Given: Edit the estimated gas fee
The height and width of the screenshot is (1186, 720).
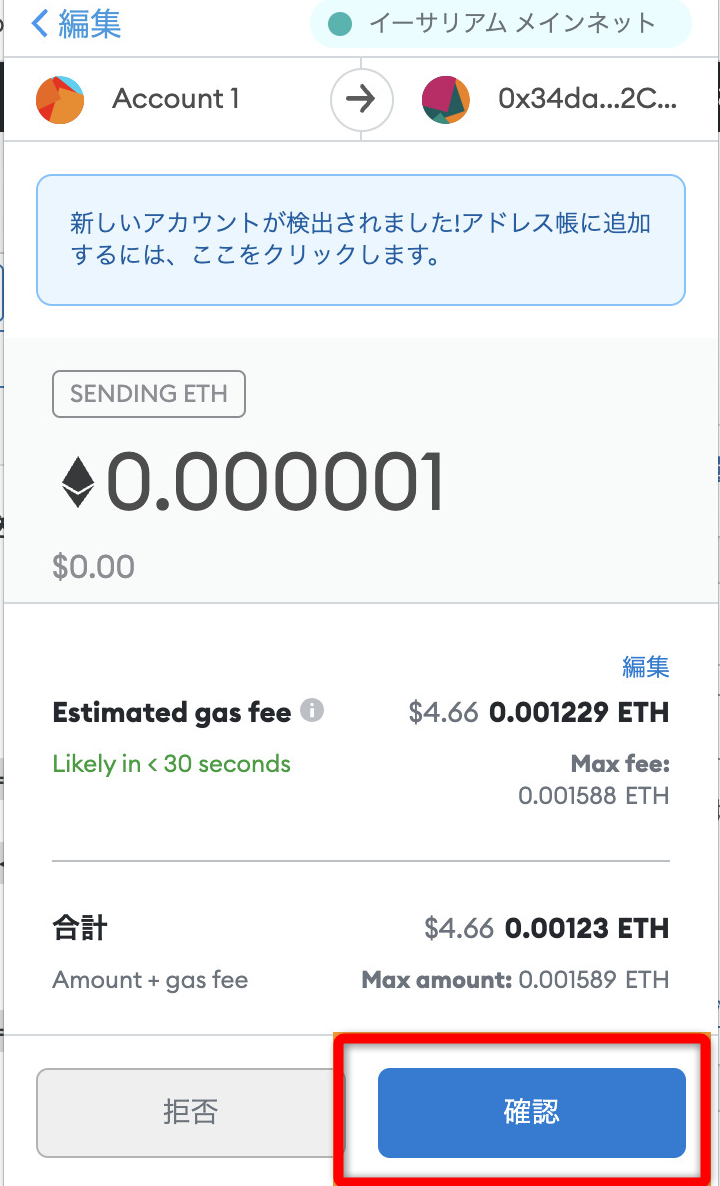Looking at the screenshot, I should pyautogui.click(x=645, y=667).
